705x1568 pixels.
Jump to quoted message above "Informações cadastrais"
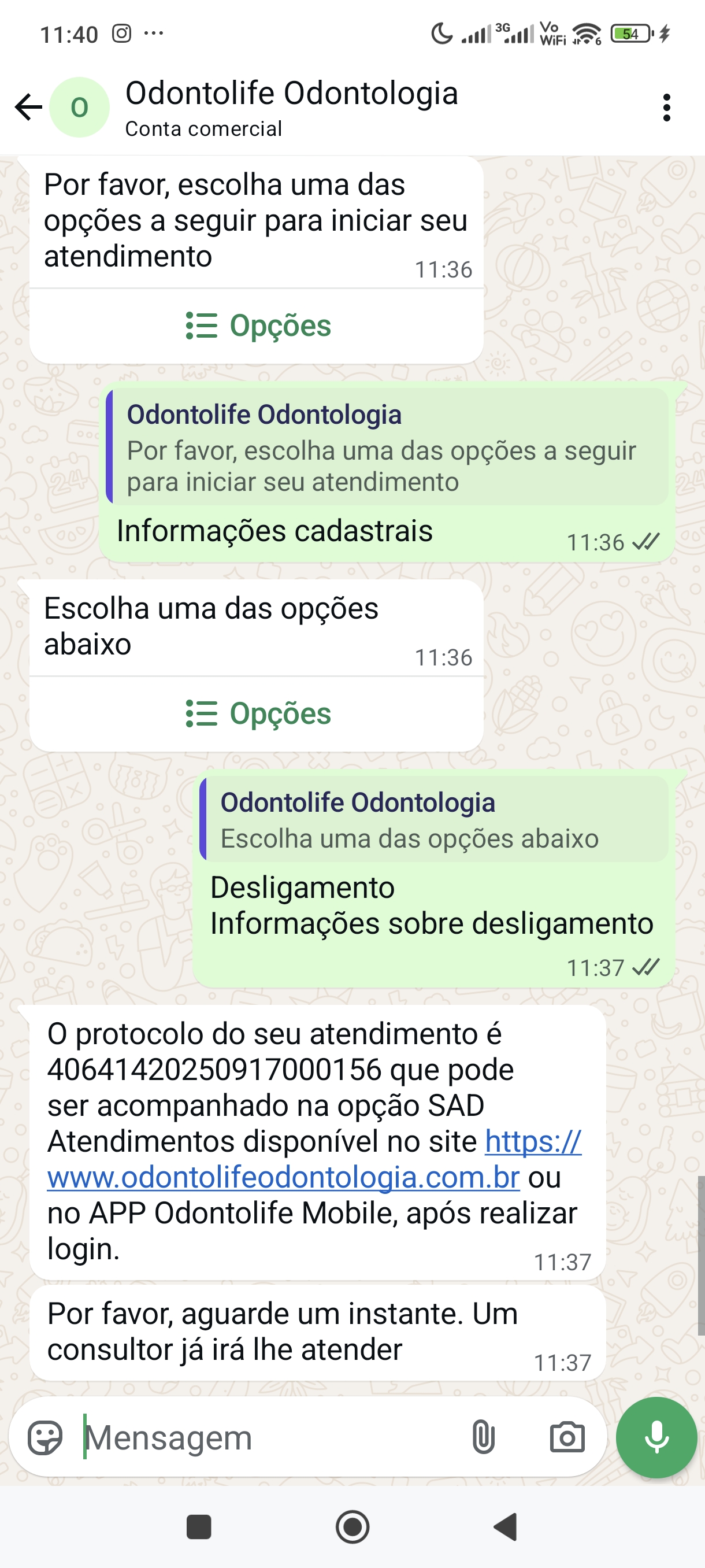387,447
